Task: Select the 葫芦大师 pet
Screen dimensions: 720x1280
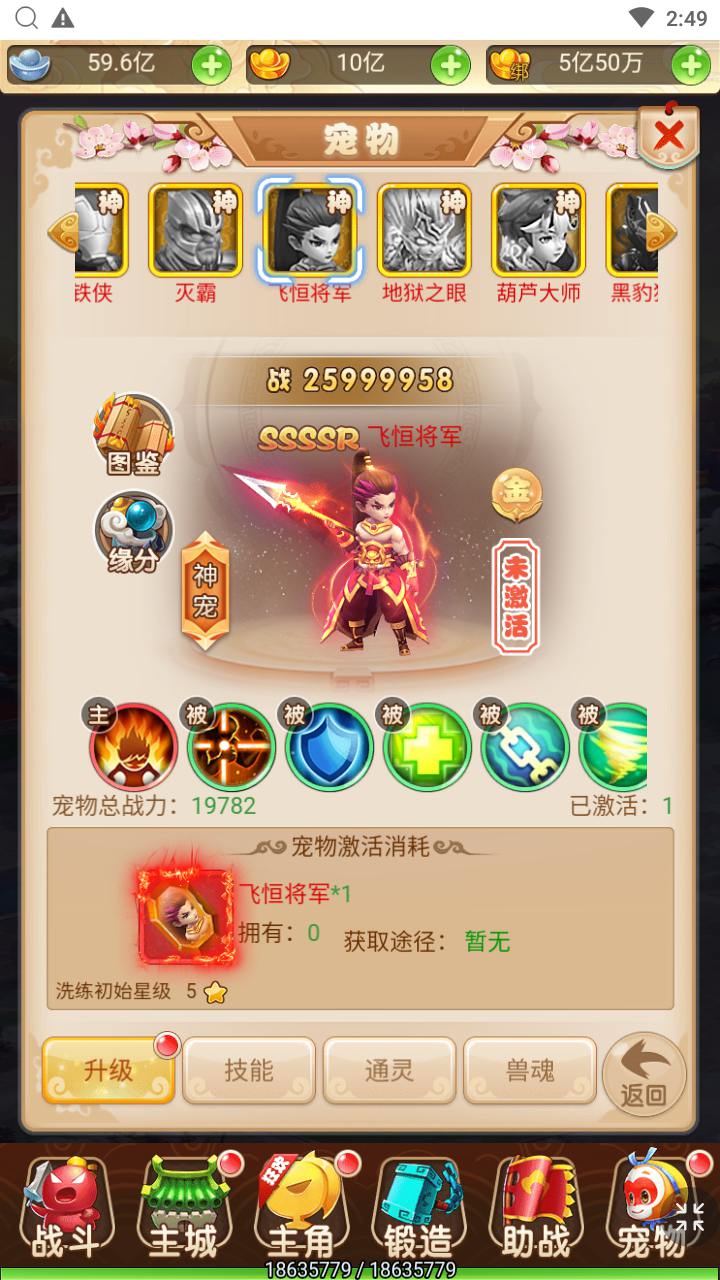Action: [x=538, y=230]
